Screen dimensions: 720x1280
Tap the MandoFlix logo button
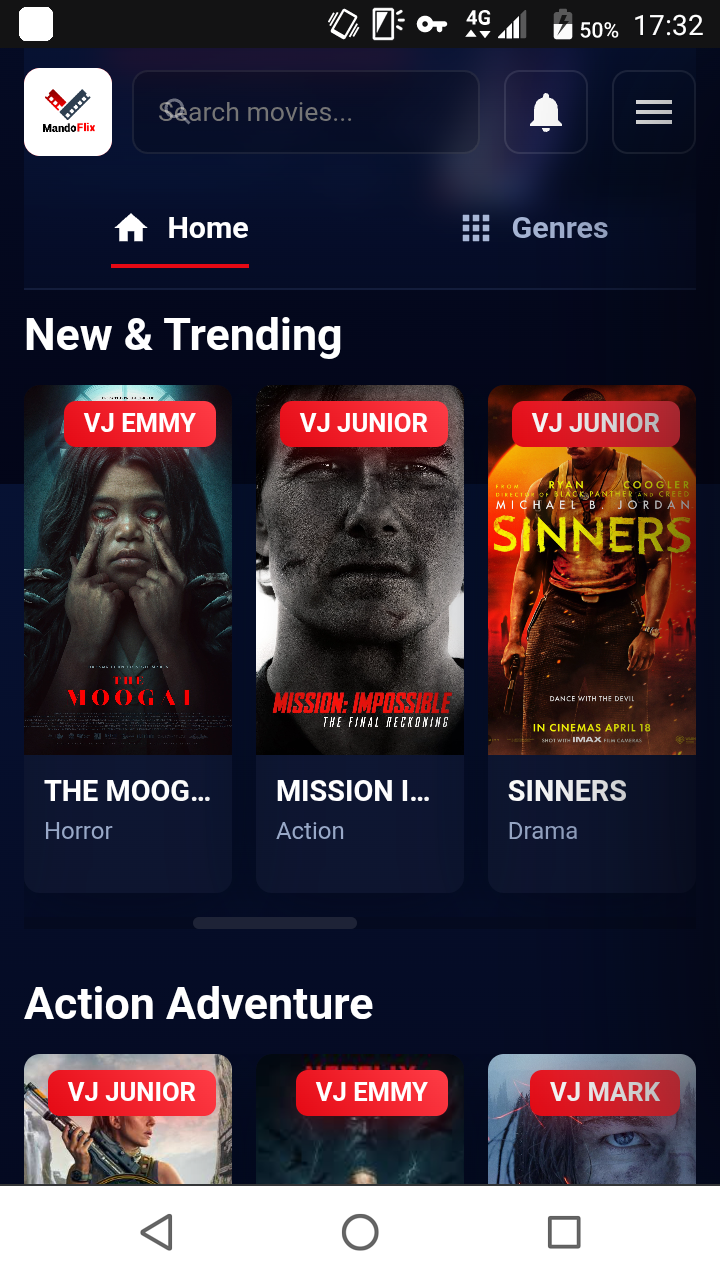[x=68, y=112]
